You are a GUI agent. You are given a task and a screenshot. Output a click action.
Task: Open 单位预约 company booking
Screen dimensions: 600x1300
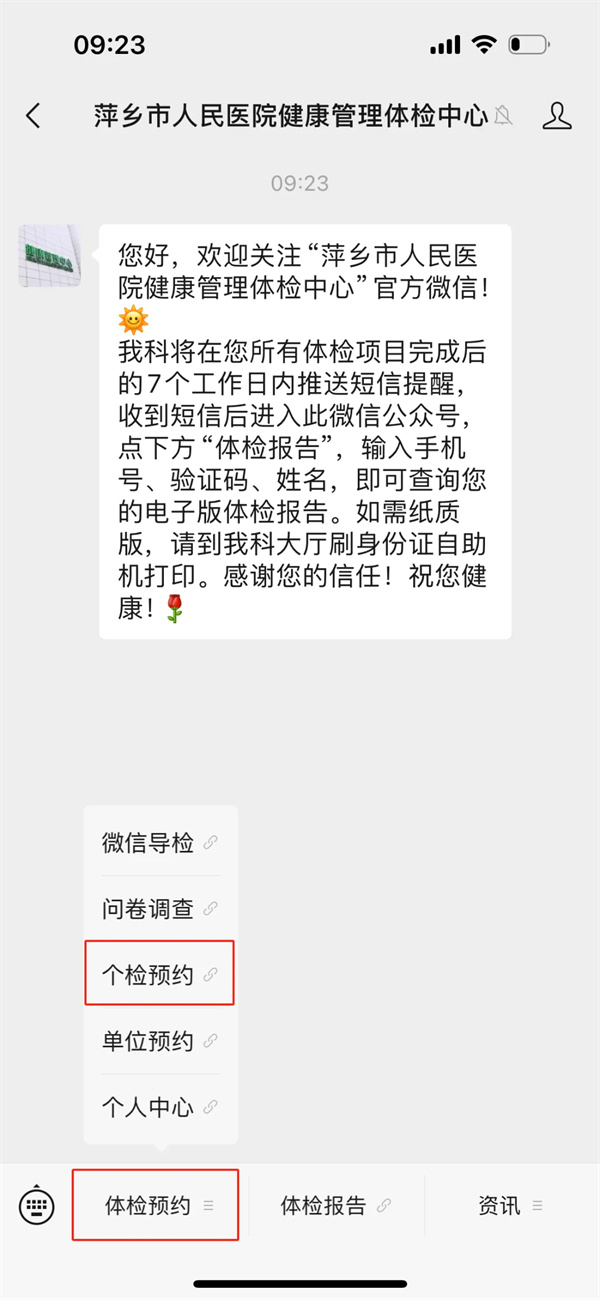point(160,1041)
